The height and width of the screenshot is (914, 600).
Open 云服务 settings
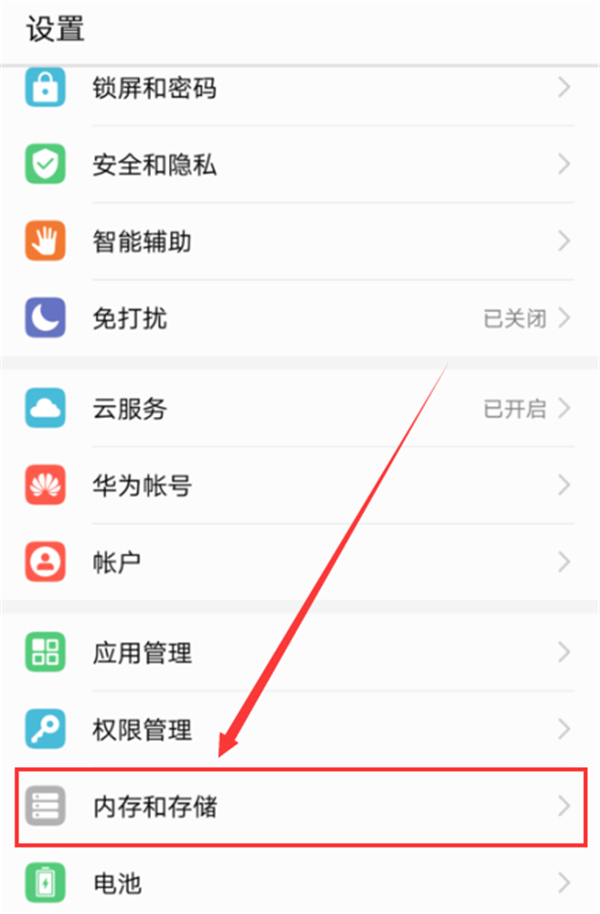point(300,408)
